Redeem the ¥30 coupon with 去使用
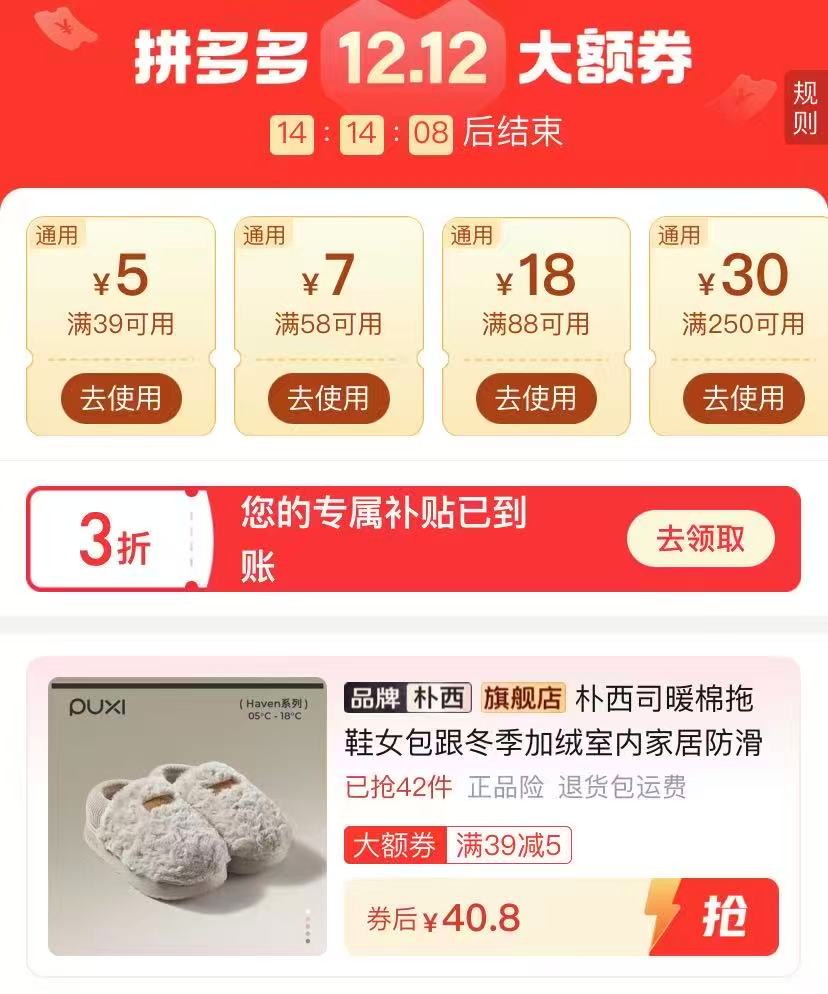 pos(742,399)
